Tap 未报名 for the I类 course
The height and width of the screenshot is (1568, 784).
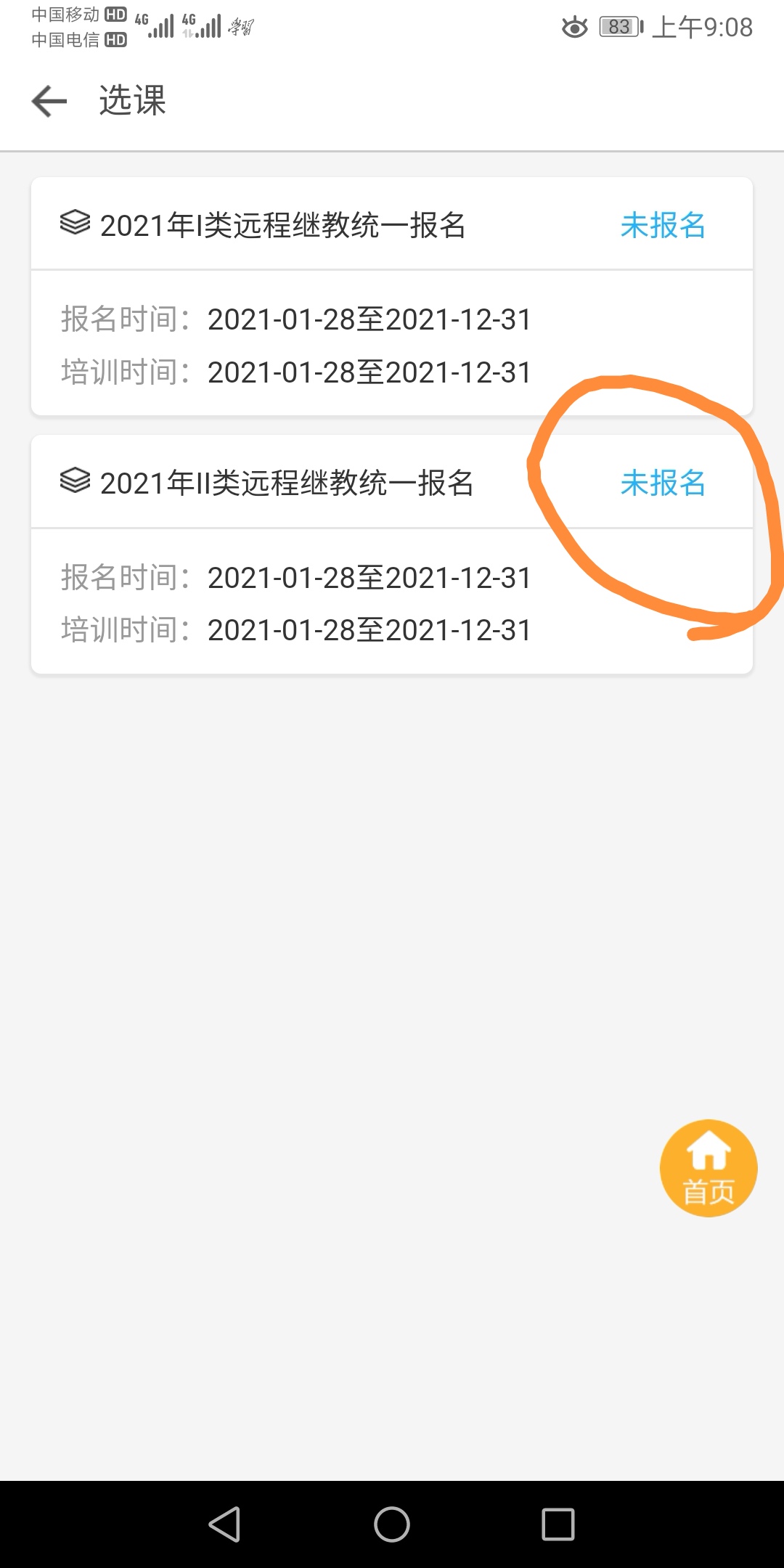663,225
